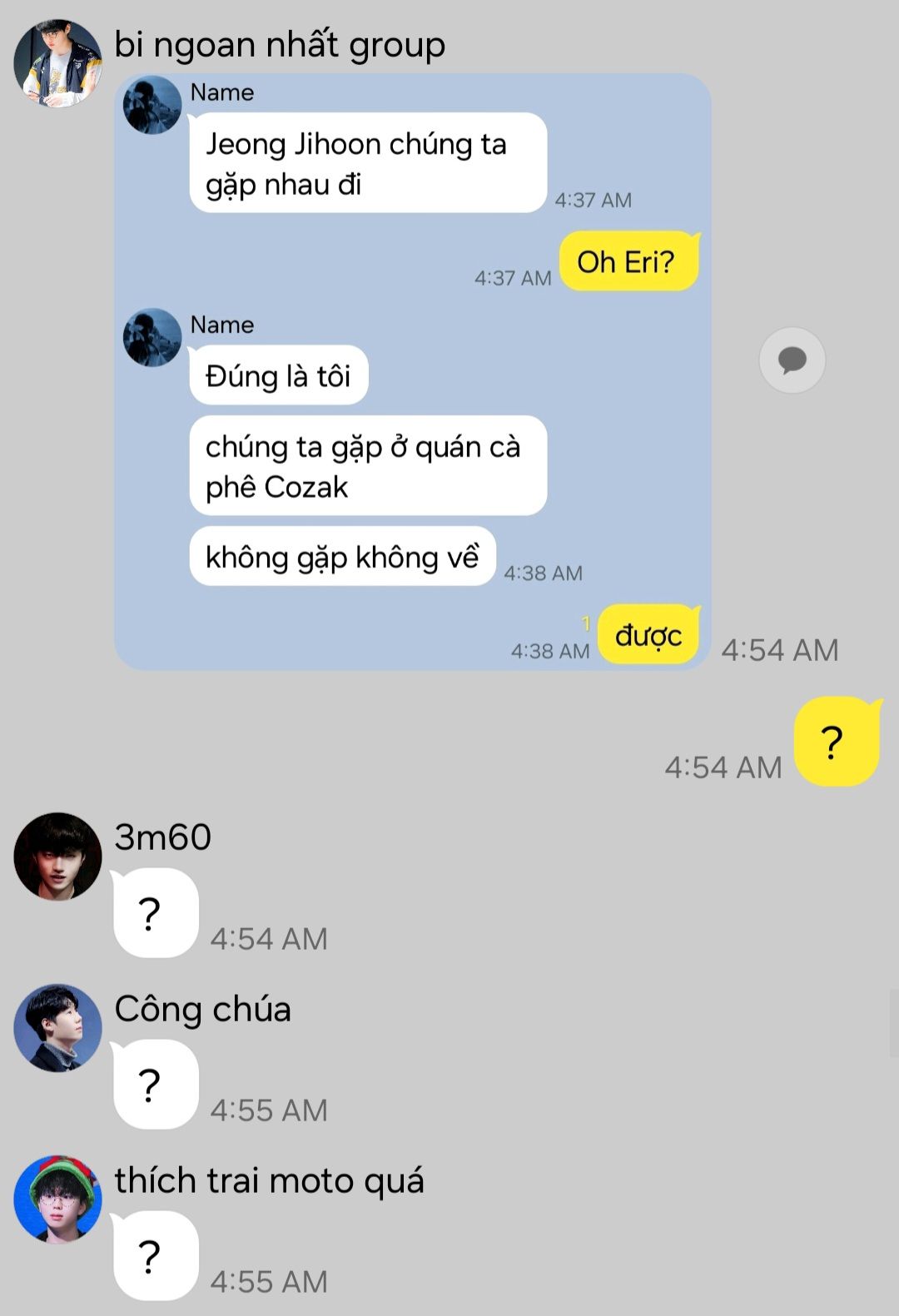Tap the speech bubble icon beside the screenshot
Image resolution: width=899 pixels, height=1316 pixels.
tap(792, 360)
